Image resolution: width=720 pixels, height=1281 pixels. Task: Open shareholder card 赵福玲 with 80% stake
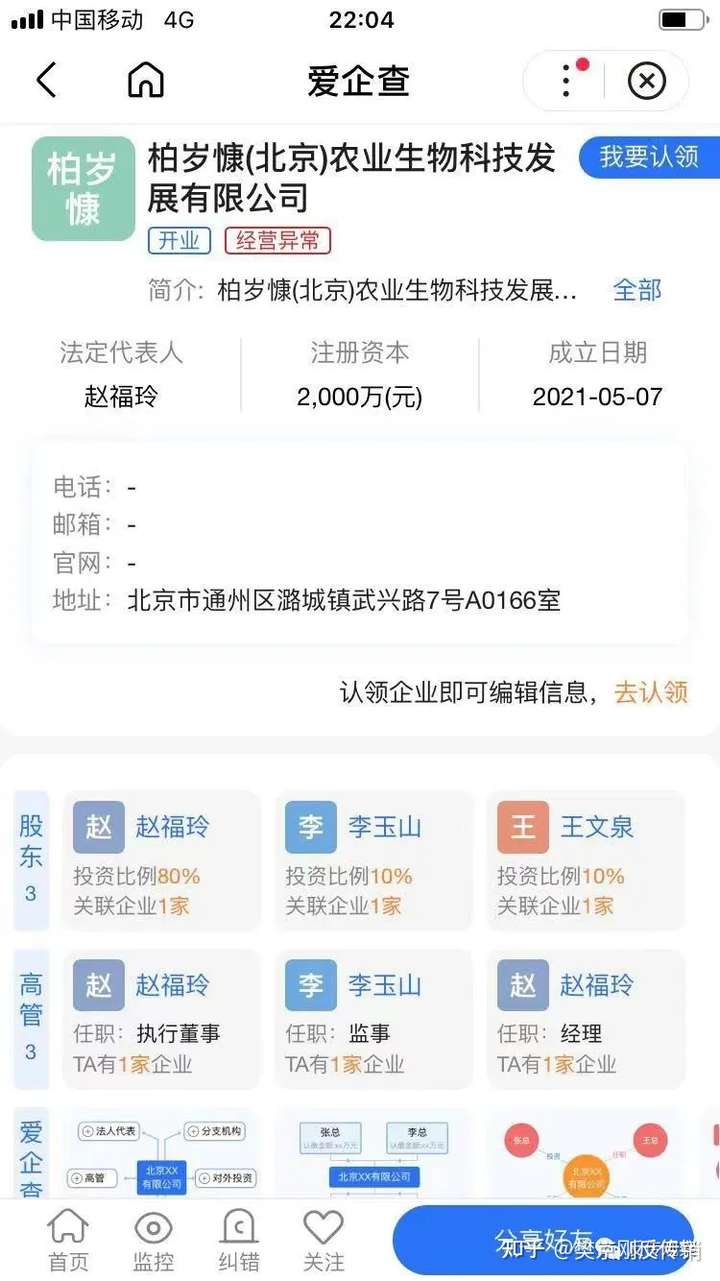click(162, 861)
